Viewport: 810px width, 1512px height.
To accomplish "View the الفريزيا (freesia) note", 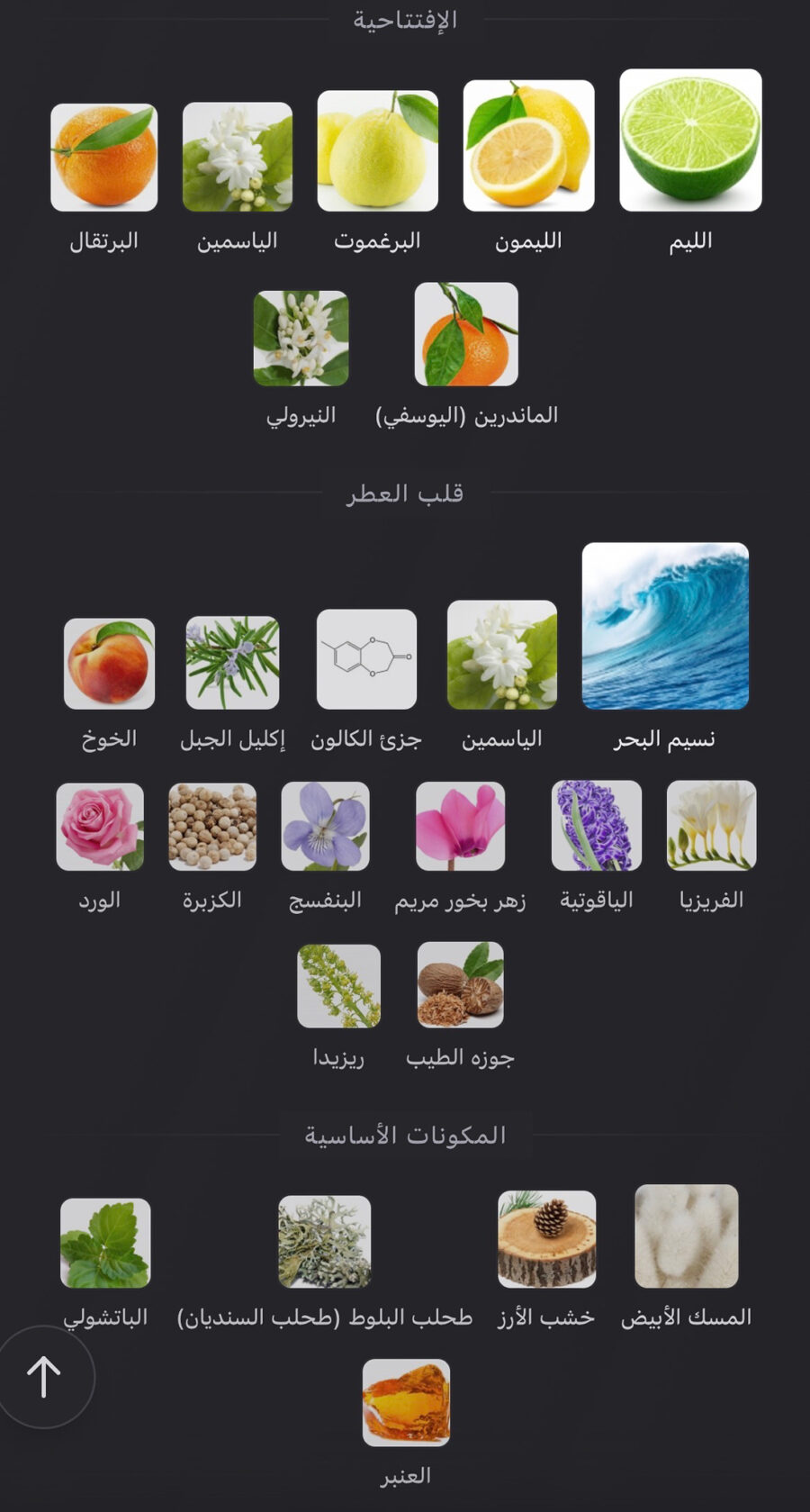I will point(711,826).
